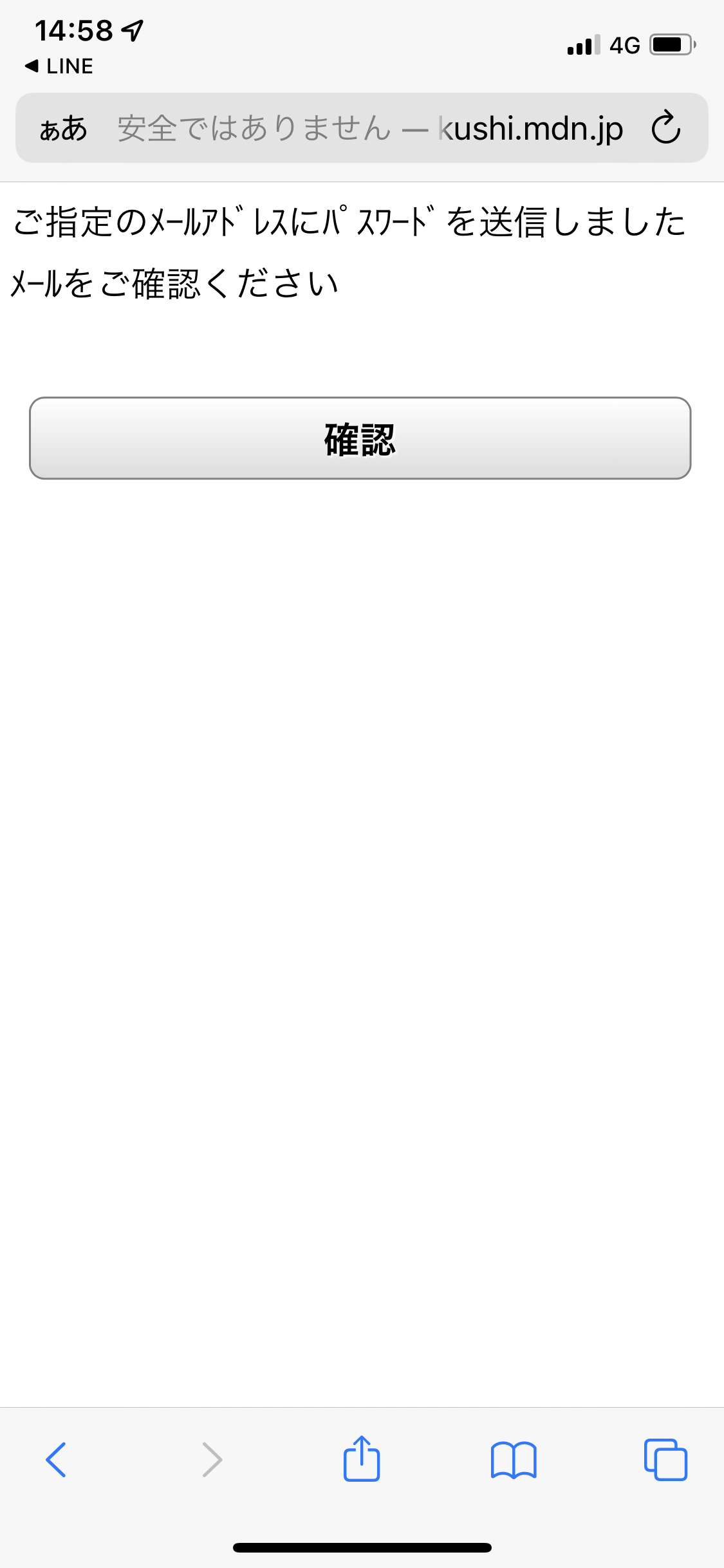Go back to the previous page
The width and height of the screenshot is (724, 1568).
[x=56, y=1459]
